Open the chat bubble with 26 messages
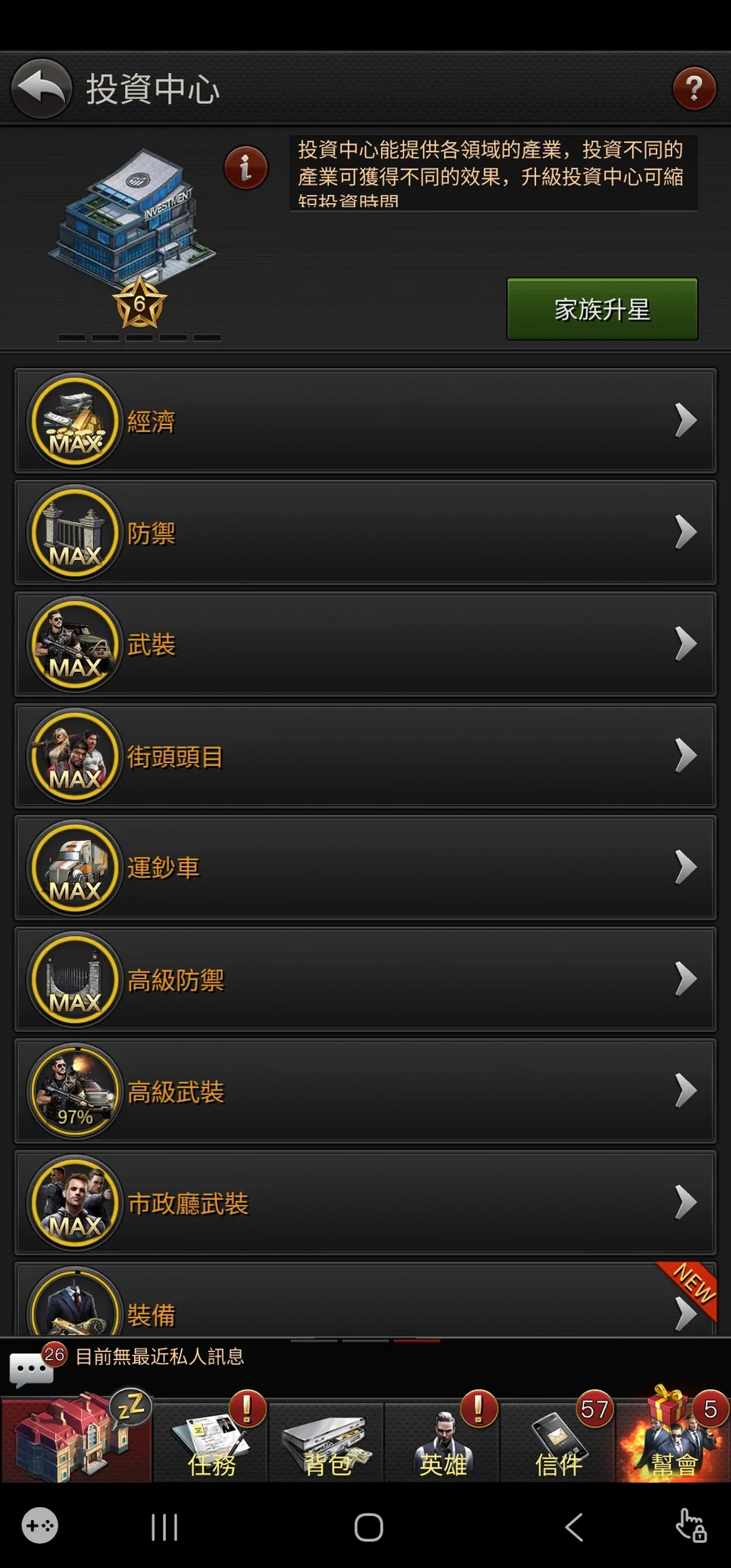The height and width of the screenshot is (1568, 731). point(32,1367)
